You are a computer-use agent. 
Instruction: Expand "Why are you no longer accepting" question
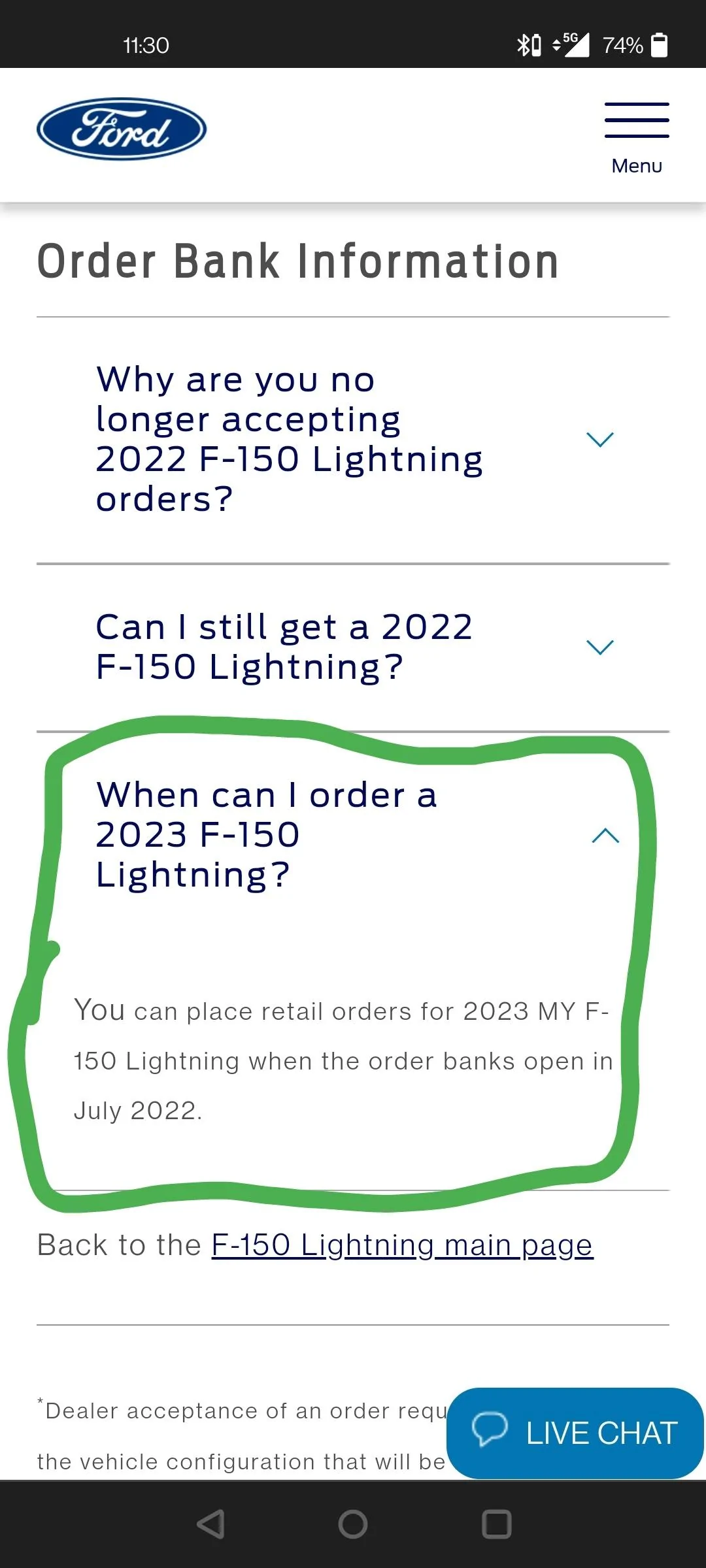(600, 439)
